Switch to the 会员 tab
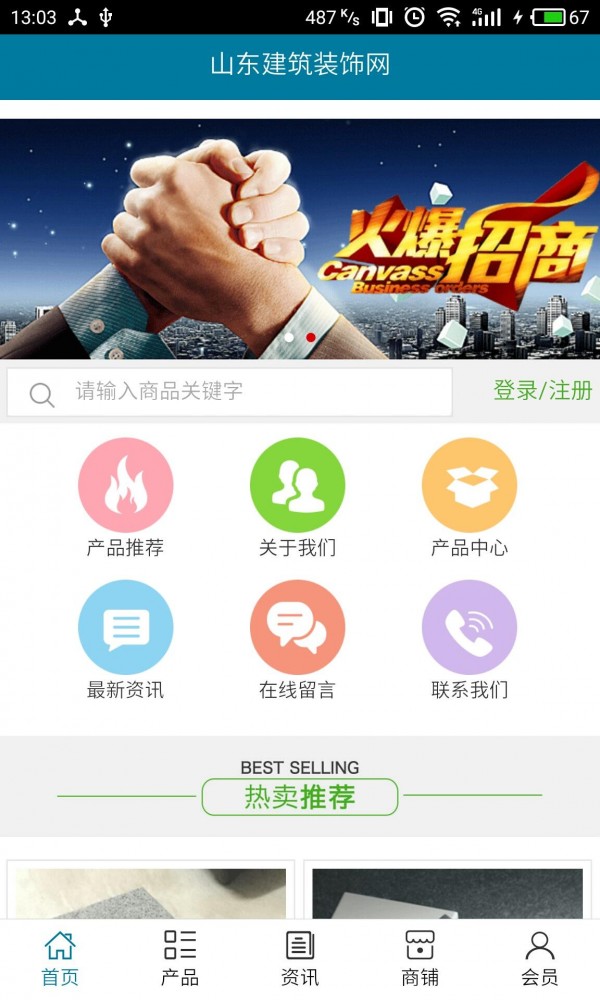 pyautogui.click(x=540, y=958)
